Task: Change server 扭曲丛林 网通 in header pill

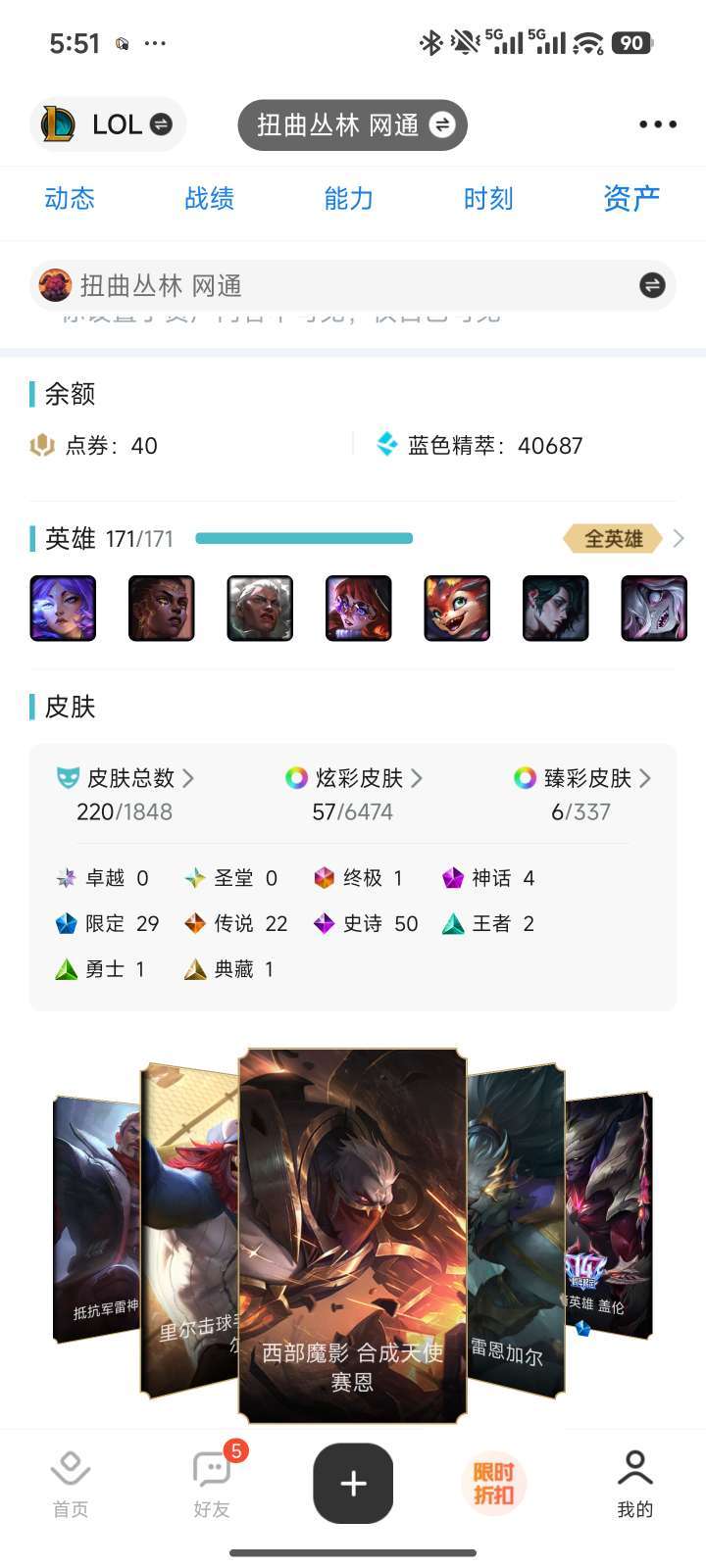Action: [x=353, y=125]
